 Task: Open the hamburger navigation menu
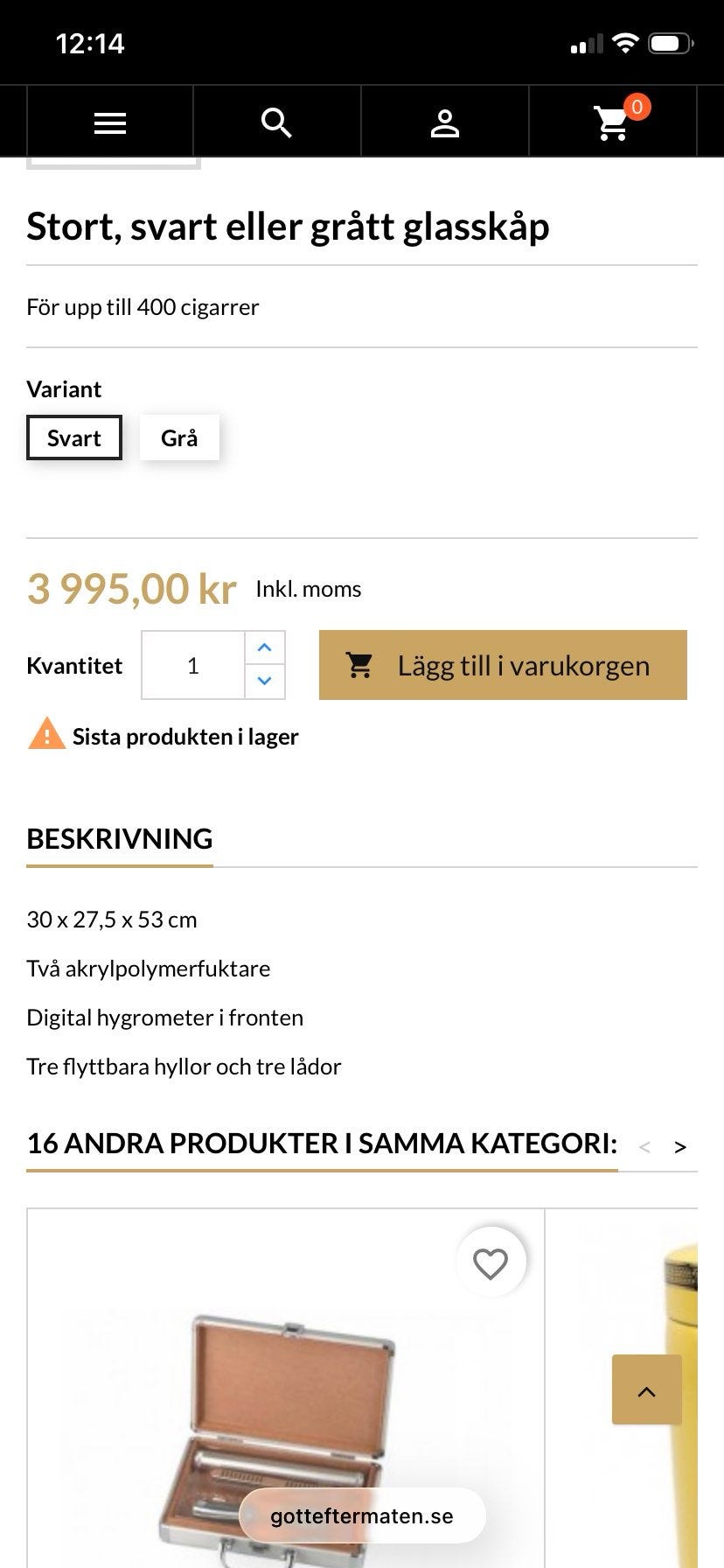pos(109,122)
